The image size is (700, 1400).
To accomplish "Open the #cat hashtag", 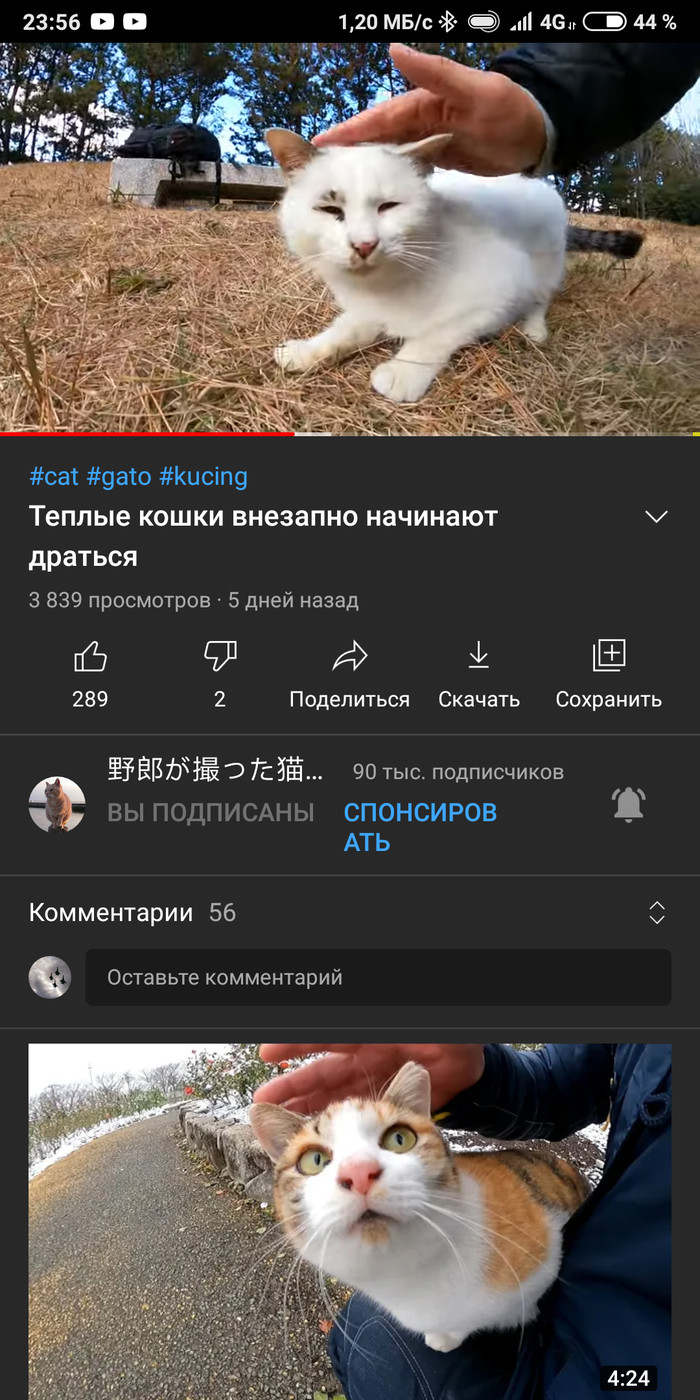I will 54,477.
